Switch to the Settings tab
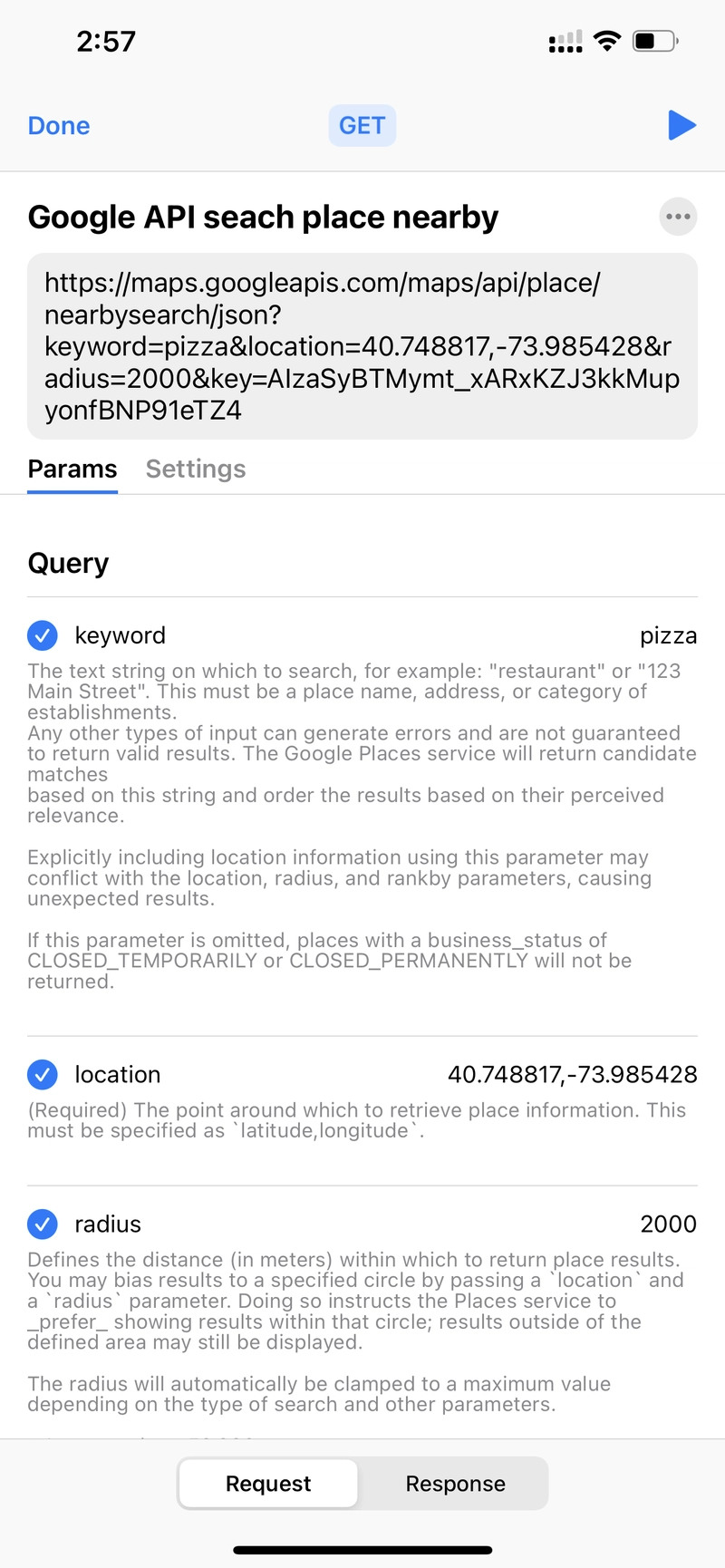 click(x=196, y=469)
